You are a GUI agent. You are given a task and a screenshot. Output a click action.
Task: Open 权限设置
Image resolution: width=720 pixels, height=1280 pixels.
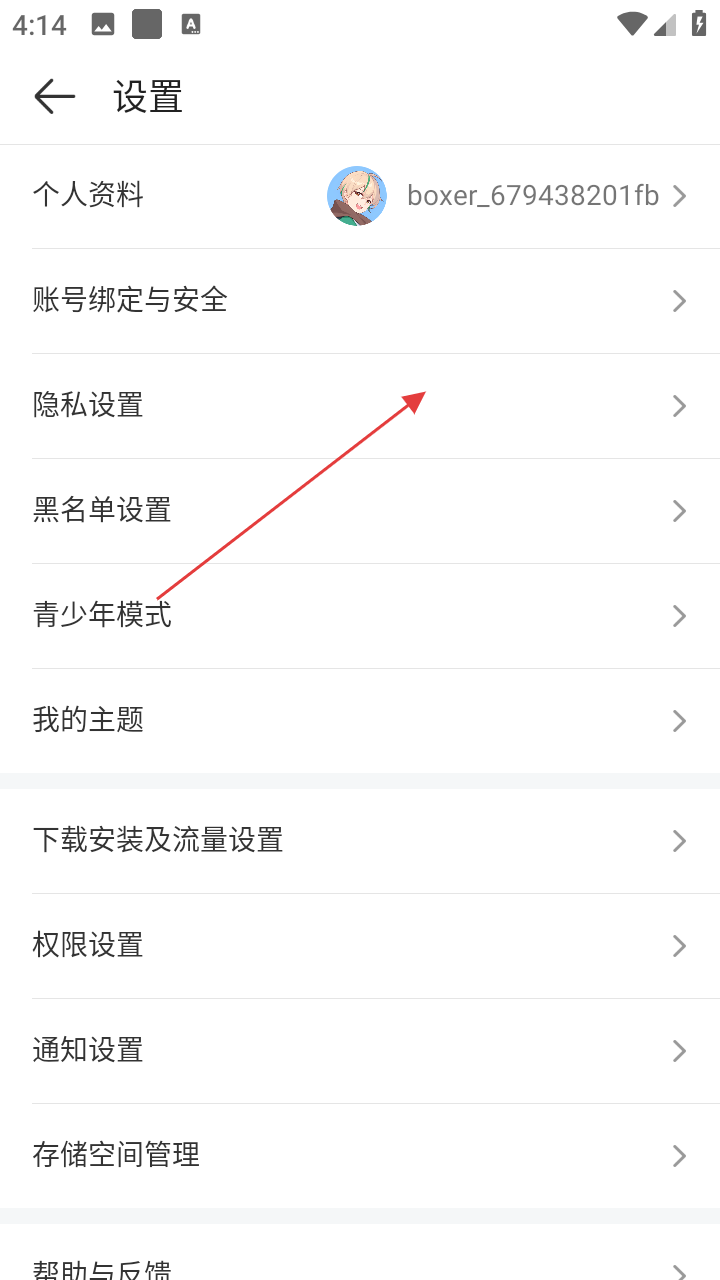tap(360, 945)
